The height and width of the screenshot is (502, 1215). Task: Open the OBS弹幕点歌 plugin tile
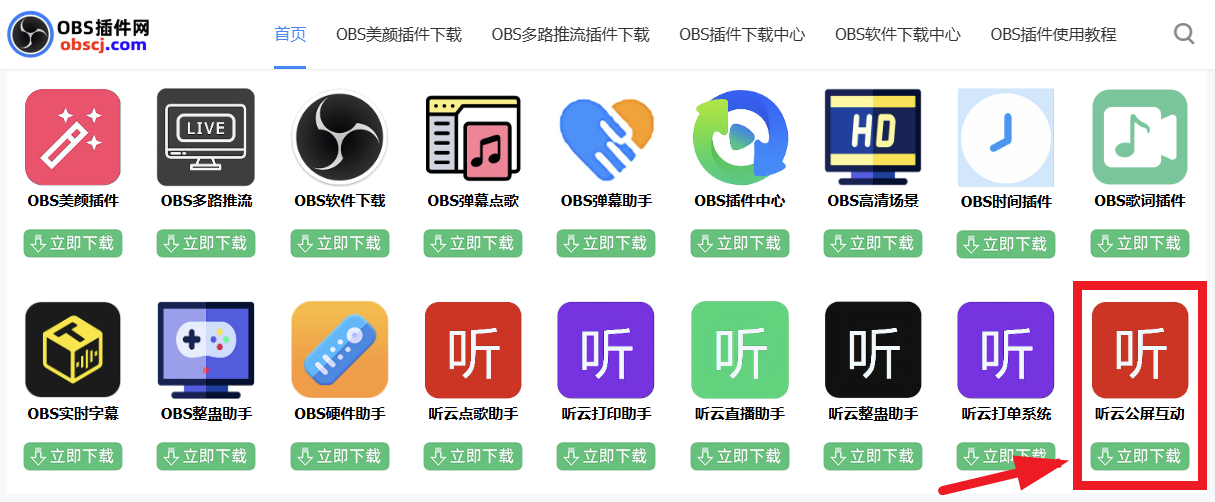473,137
